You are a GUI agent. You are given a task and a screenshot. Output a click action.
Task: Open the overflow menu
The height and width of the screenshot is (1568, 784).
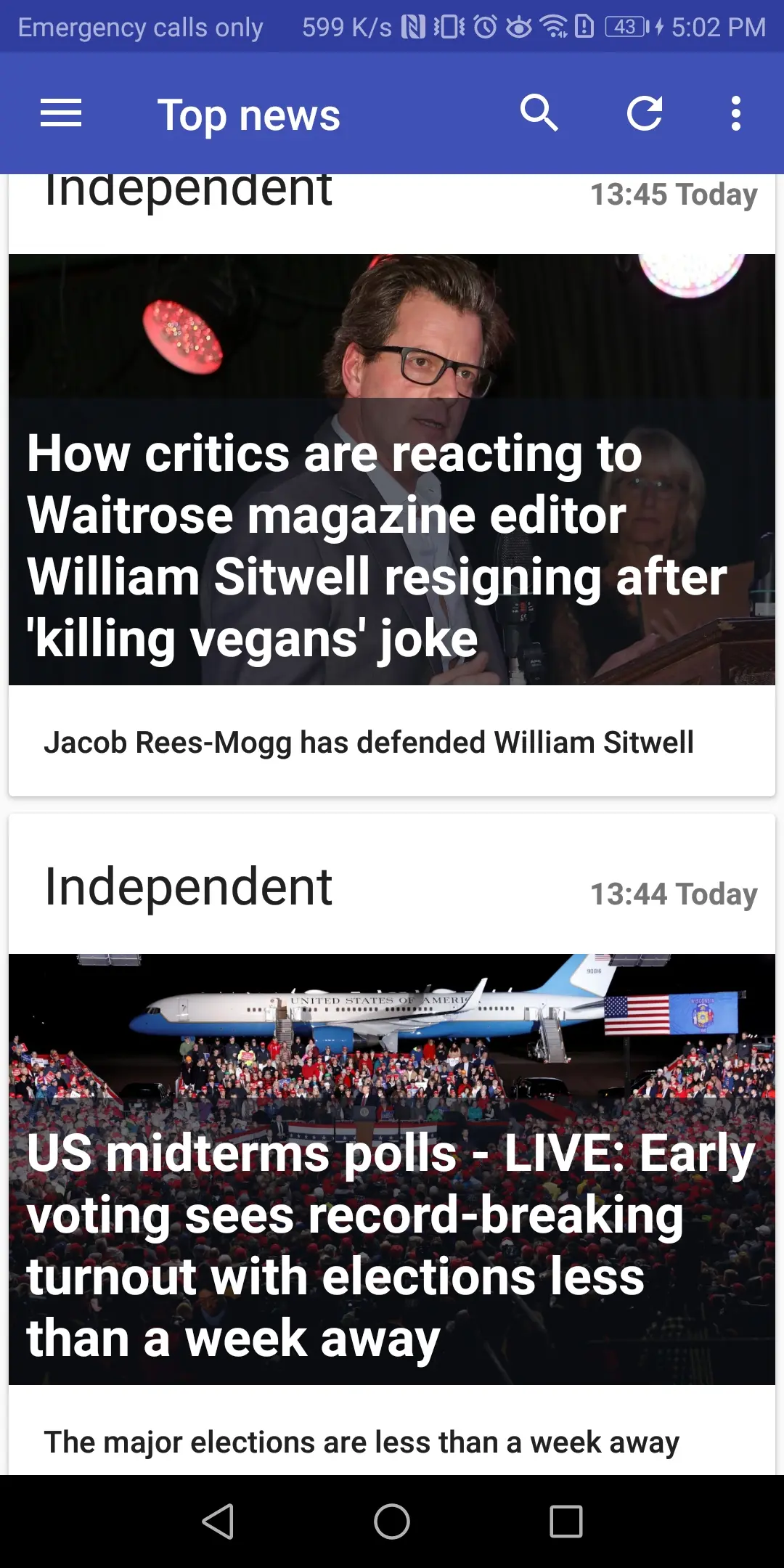point(735,114)
